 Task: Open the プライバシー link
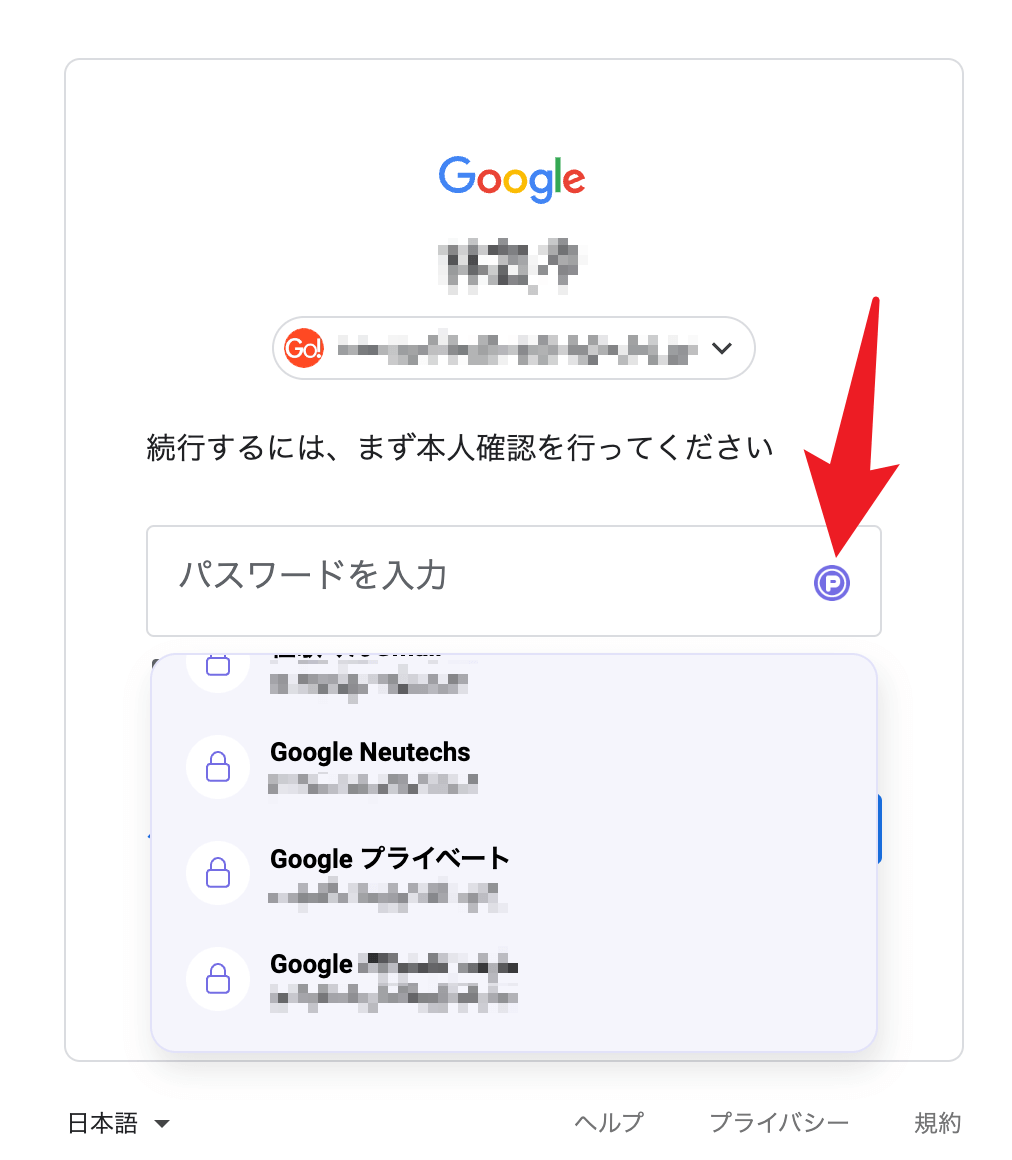[779, 1123]
